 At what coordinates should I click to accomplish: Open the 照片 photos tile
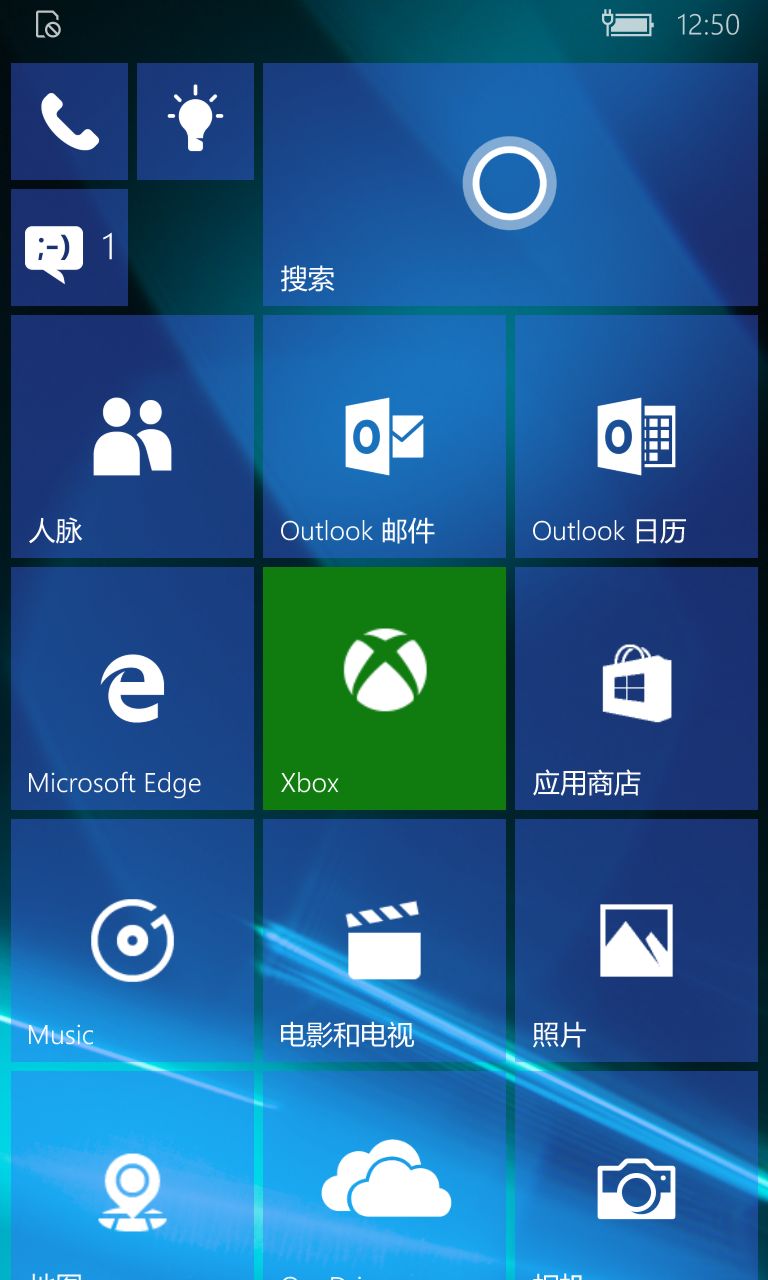[636, 940]
